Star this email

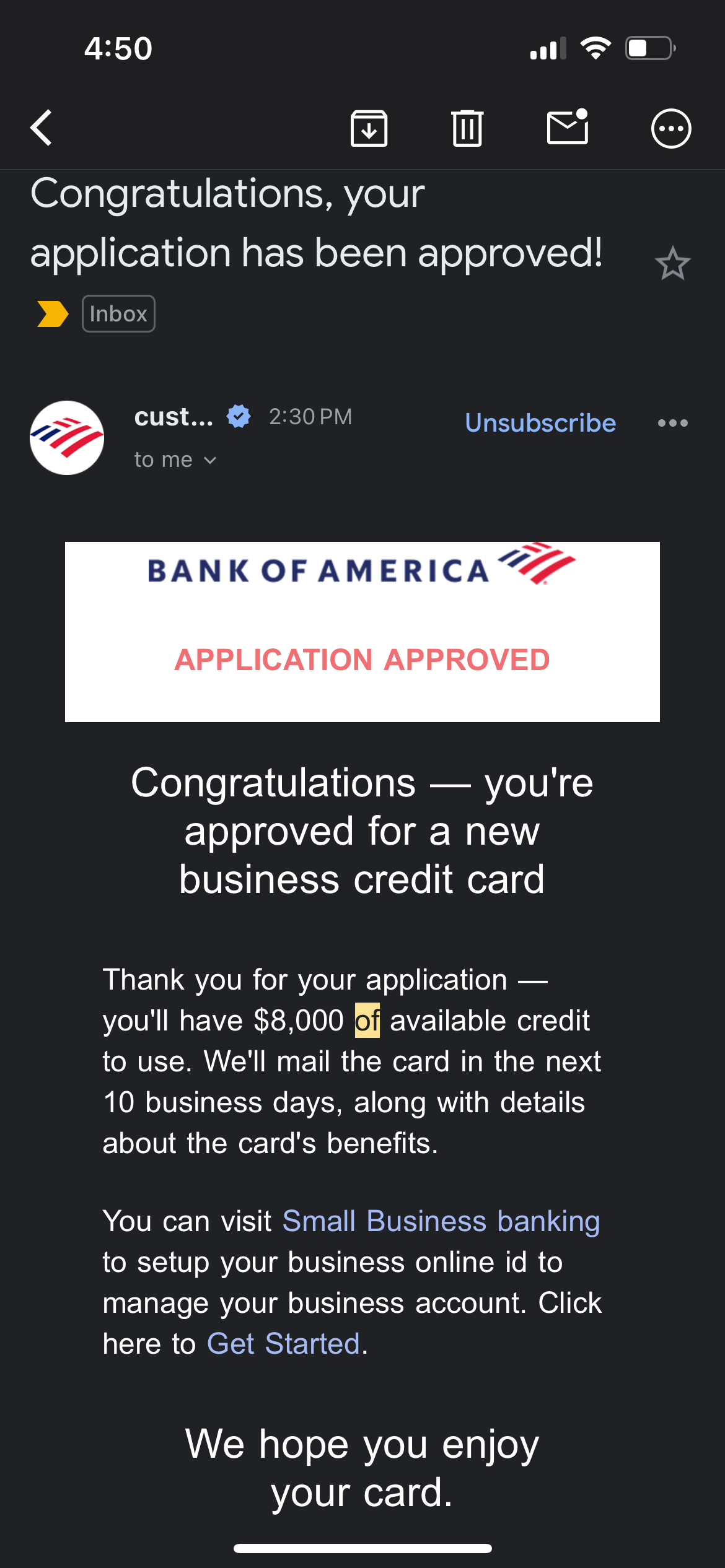[672, 263]
